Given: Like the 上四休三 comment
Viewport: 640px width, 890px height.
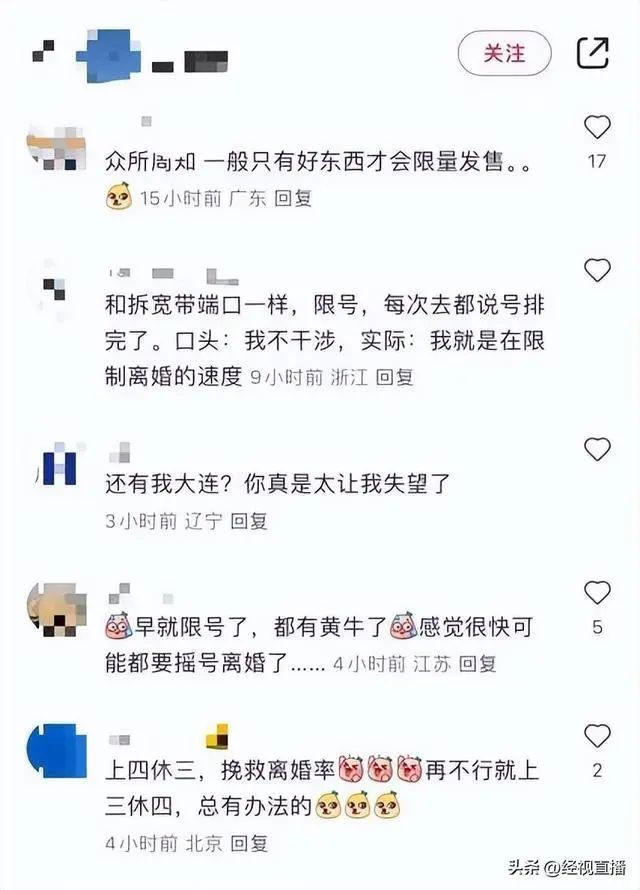Looking at the screenshot, I should pyautogui.click(x=597, y=737).
